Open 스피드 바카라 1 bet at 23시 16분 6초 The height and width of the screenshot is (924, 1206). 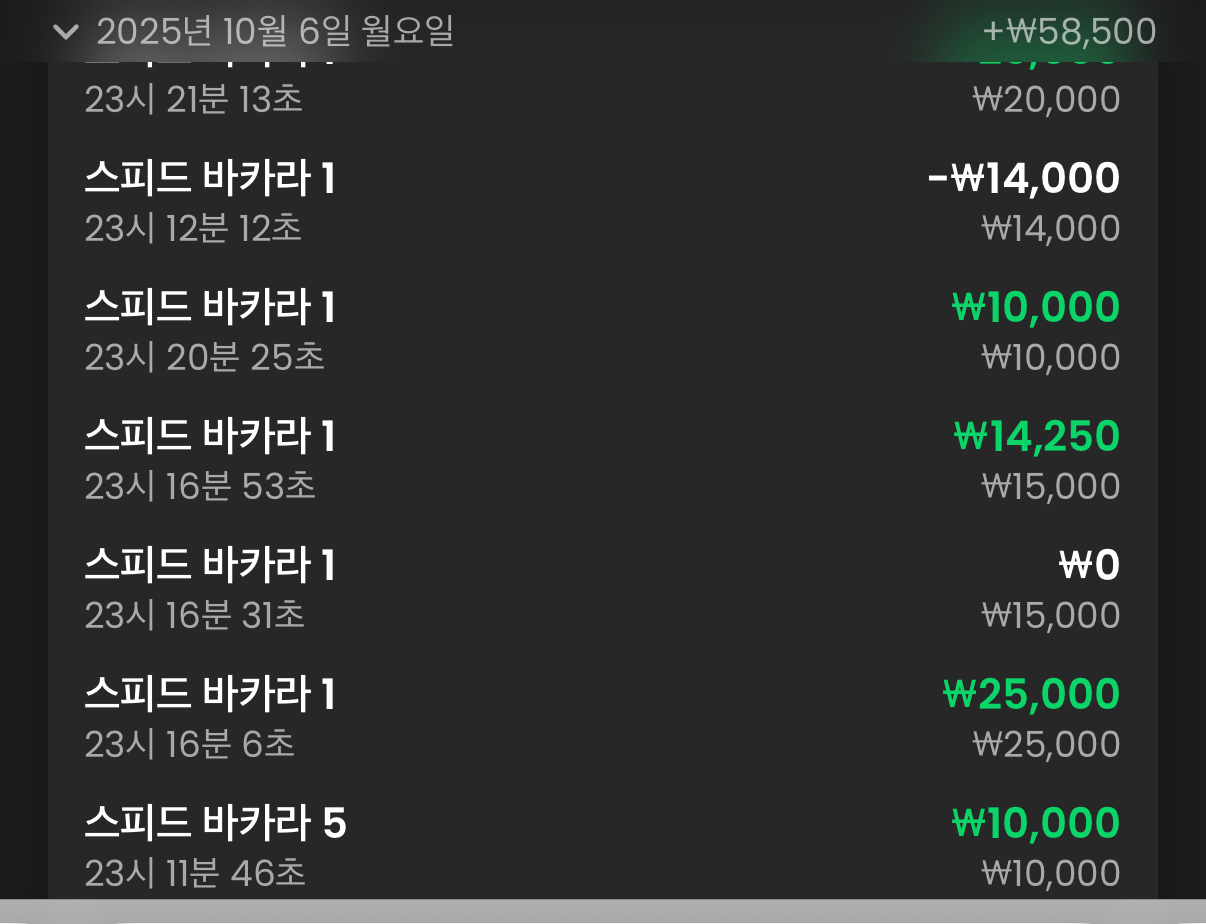click(x=600, y=719)
